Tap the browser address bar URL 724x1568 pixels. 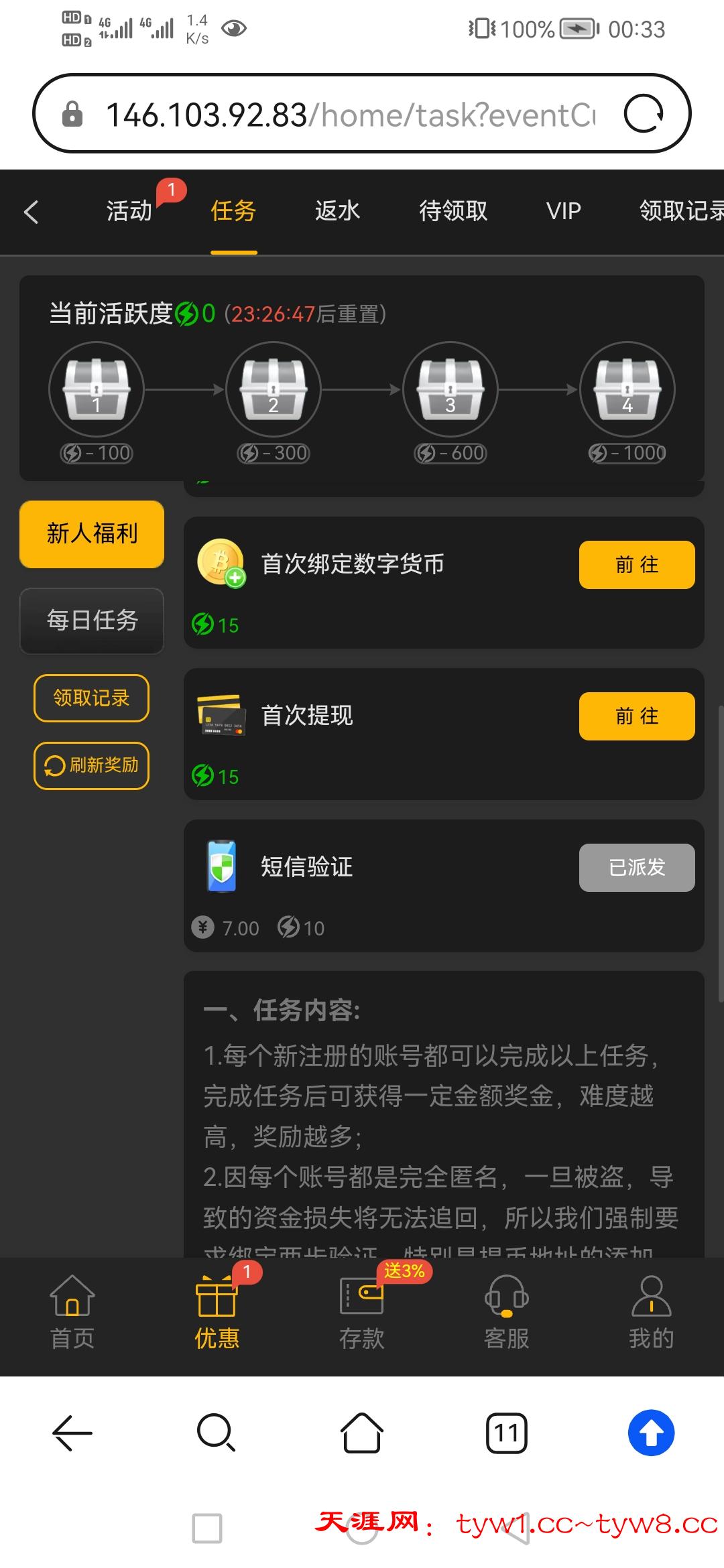tap(349, 115)
